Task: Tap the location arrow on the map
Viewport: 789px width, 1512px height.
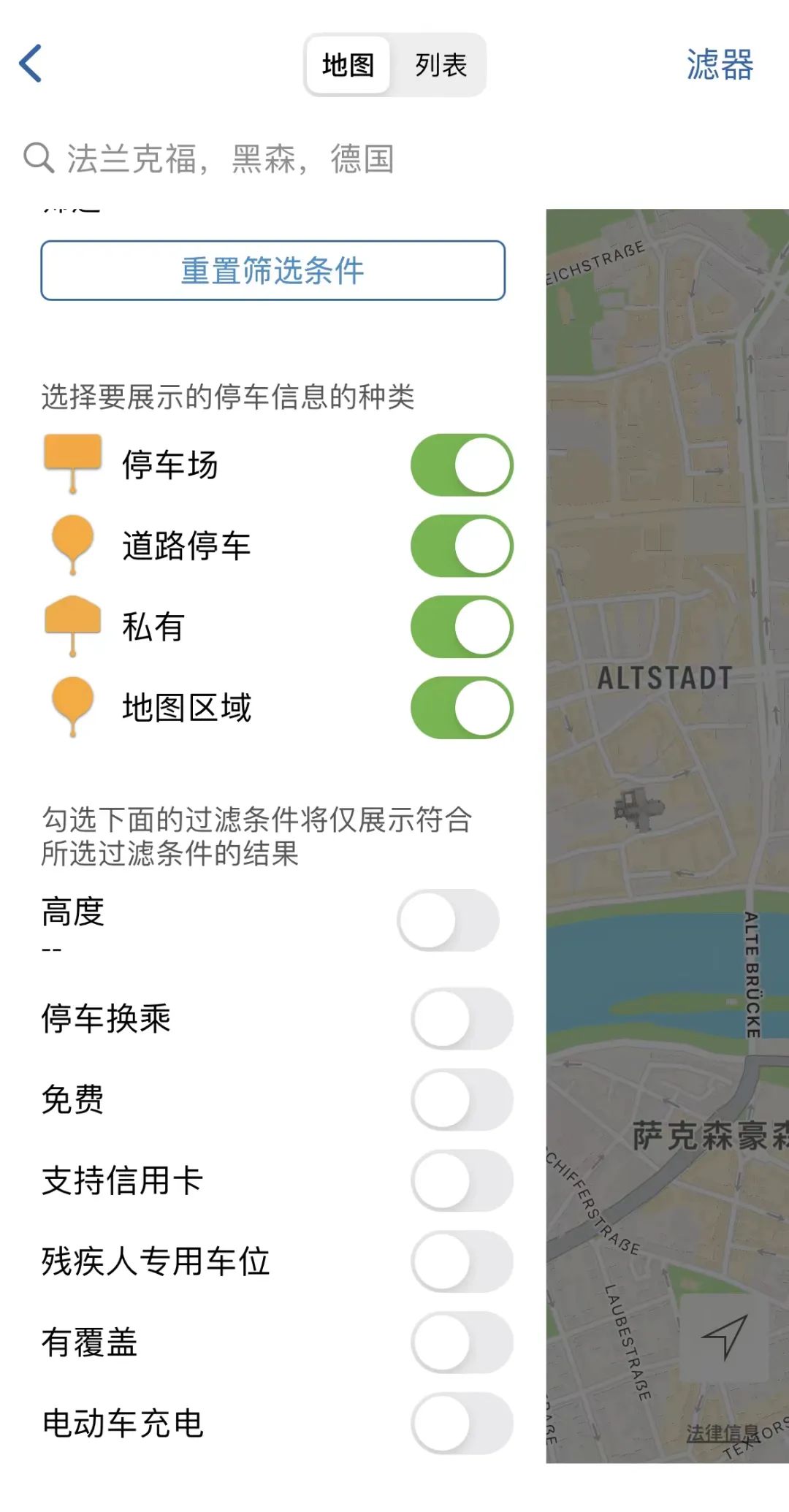Action: coord(724,1338)
